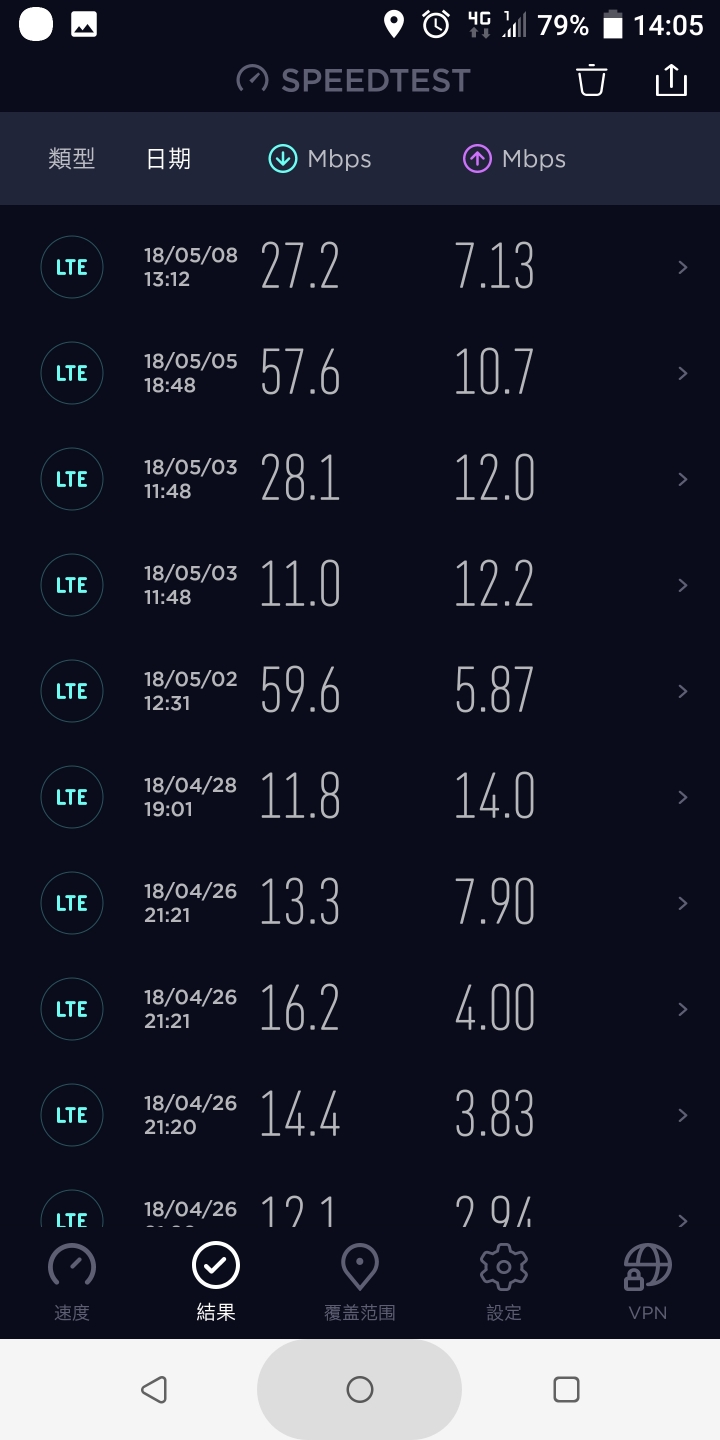Sort by upload Mbps column
720x1440 pixels.
click(x=514, y=159)
